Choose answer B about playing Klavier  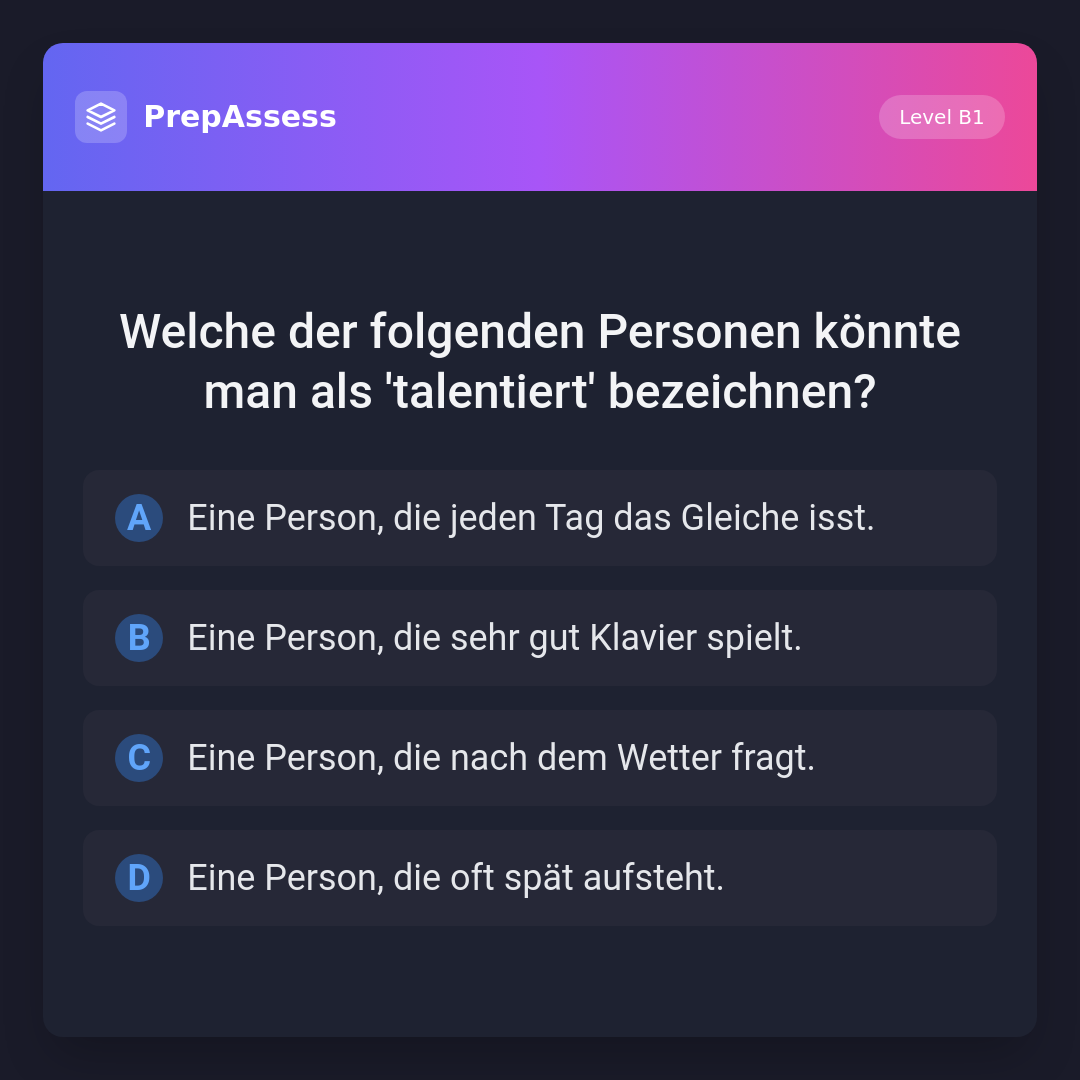click(x=540, y=638)
